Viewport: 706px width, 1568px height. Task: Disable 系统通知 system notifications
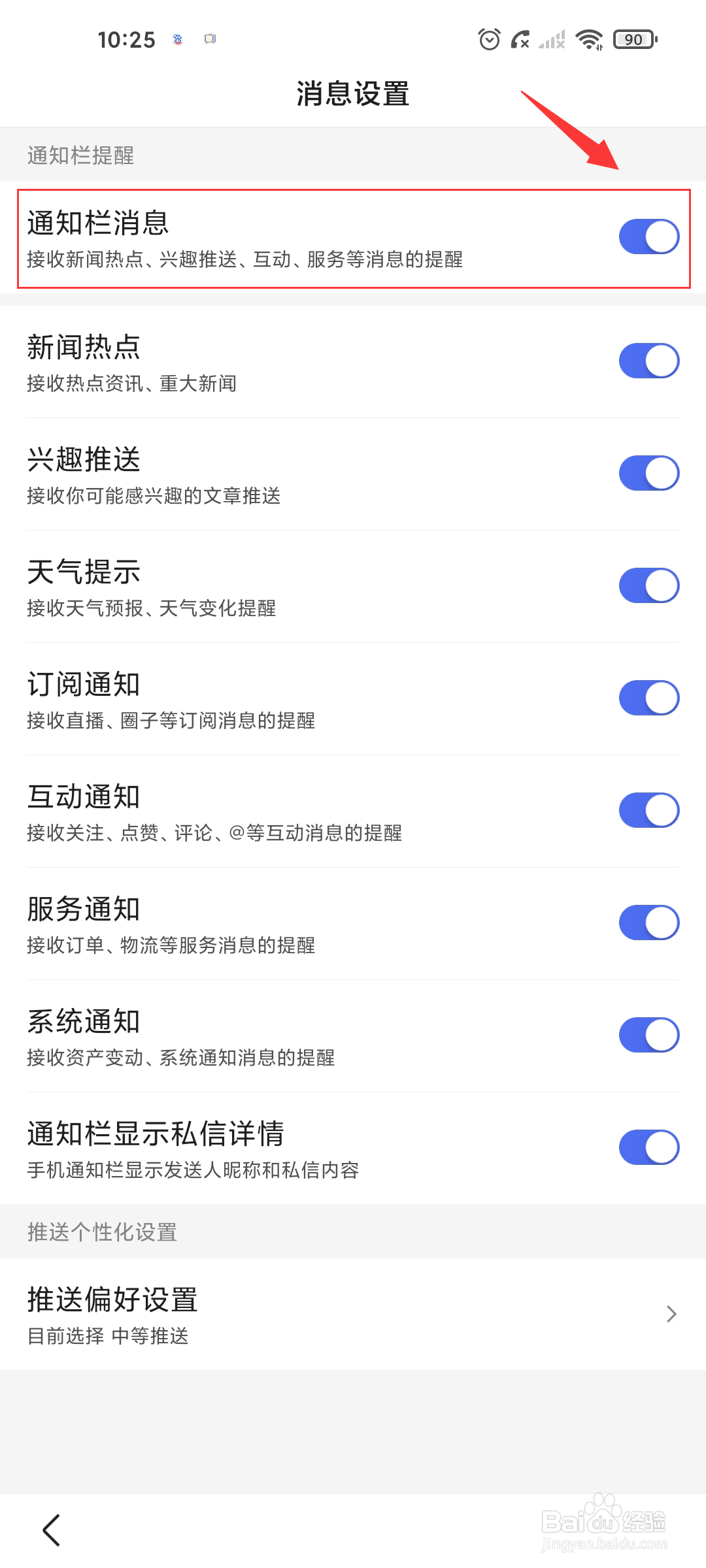[x=648, y=1035]
